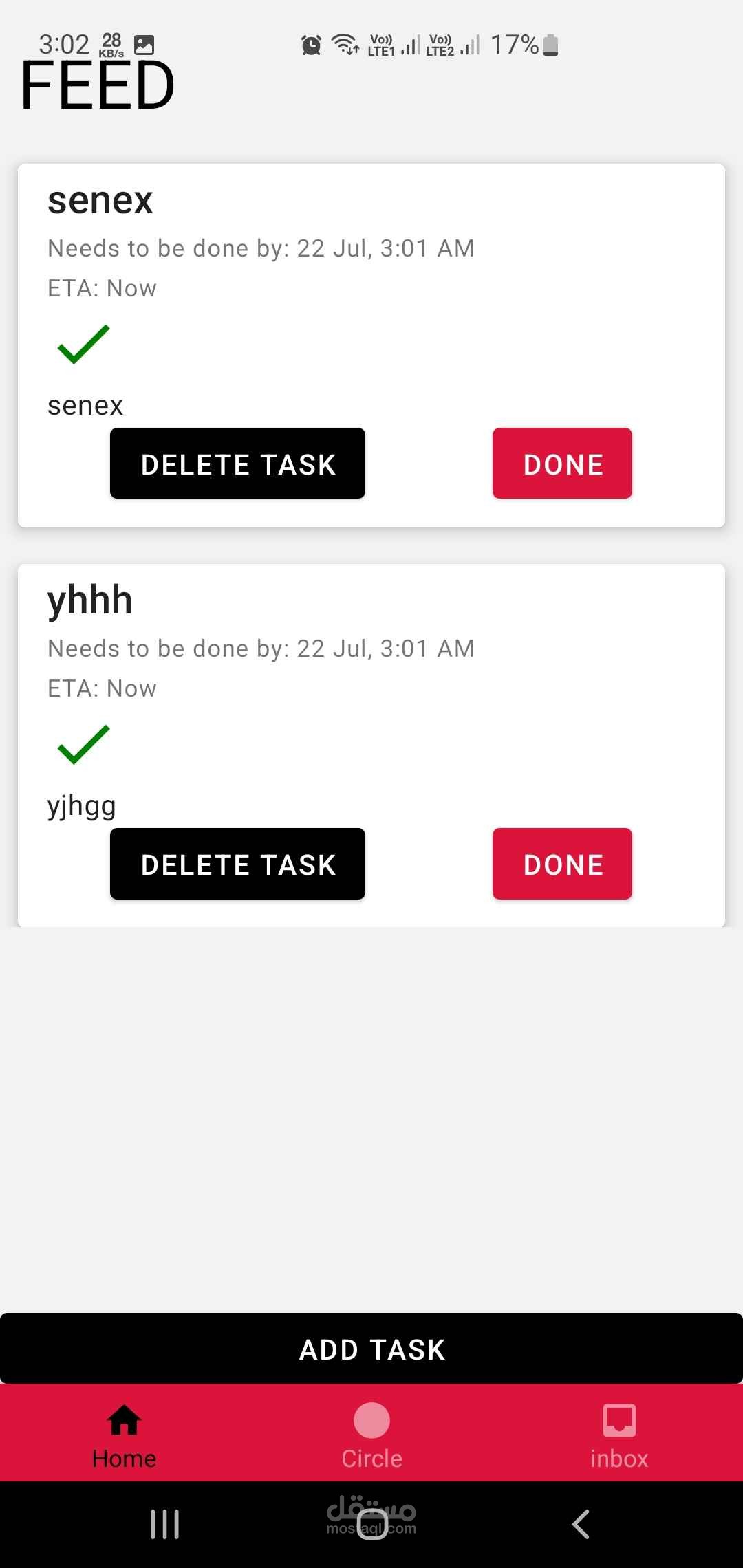
Task: Go back with the system back button
Action: (x=581, y=1525)
